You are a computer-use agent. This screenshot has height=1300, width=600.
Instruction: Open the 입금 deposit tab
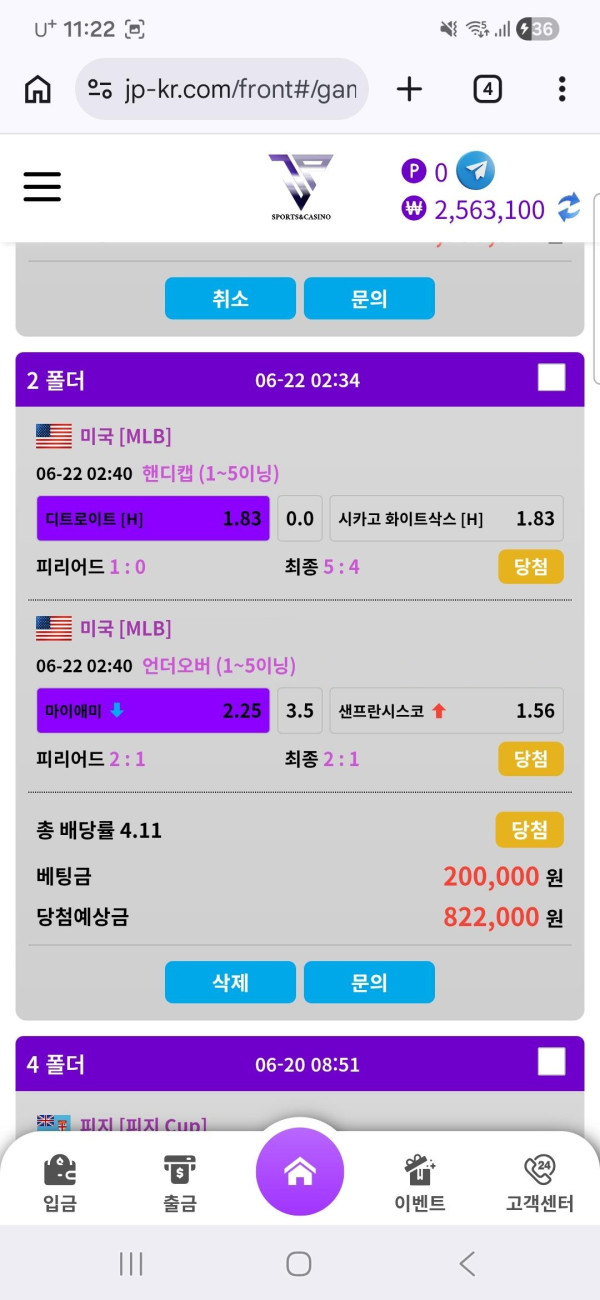[60, 1184]
